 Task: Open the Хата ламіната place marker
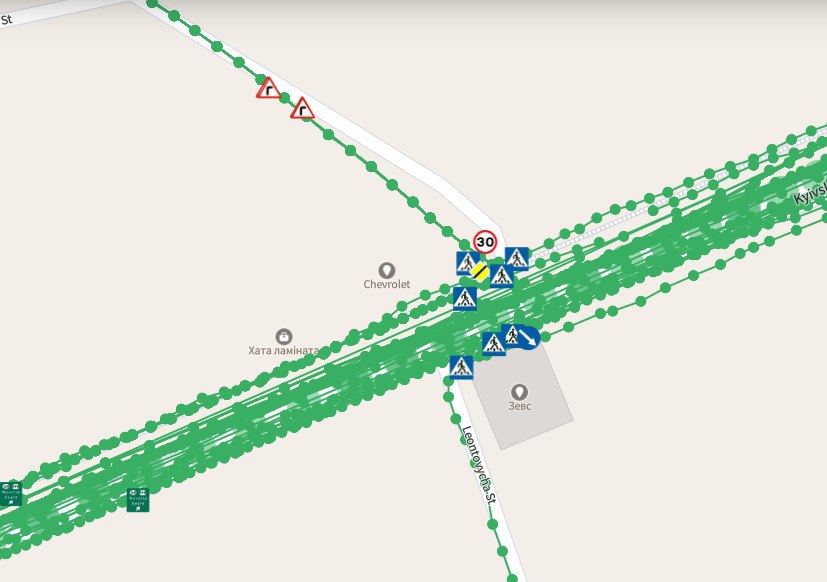[284, 336]
